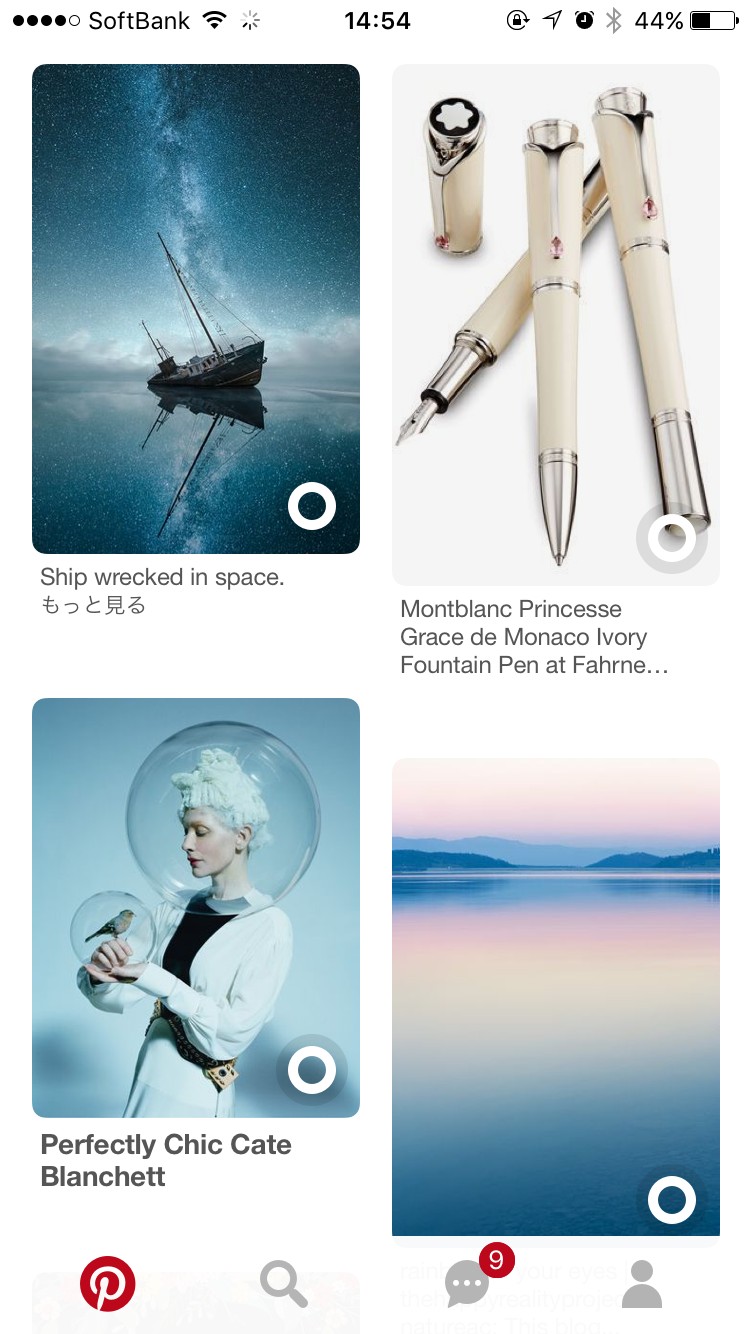Tap the circle button on the lake sunset pin
Image resolution: width=750 pixels, height=1334 pixels.
click(671, 1199)
